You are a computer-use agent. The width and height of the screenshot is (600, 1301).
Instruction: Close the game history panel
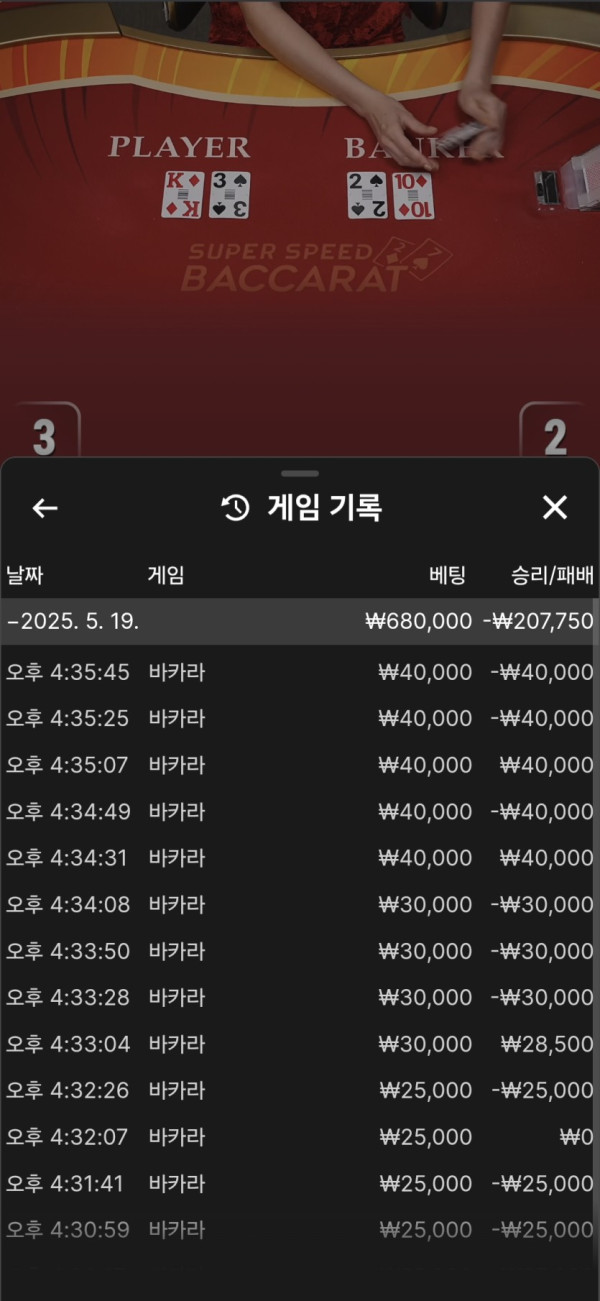click(554, 508)
